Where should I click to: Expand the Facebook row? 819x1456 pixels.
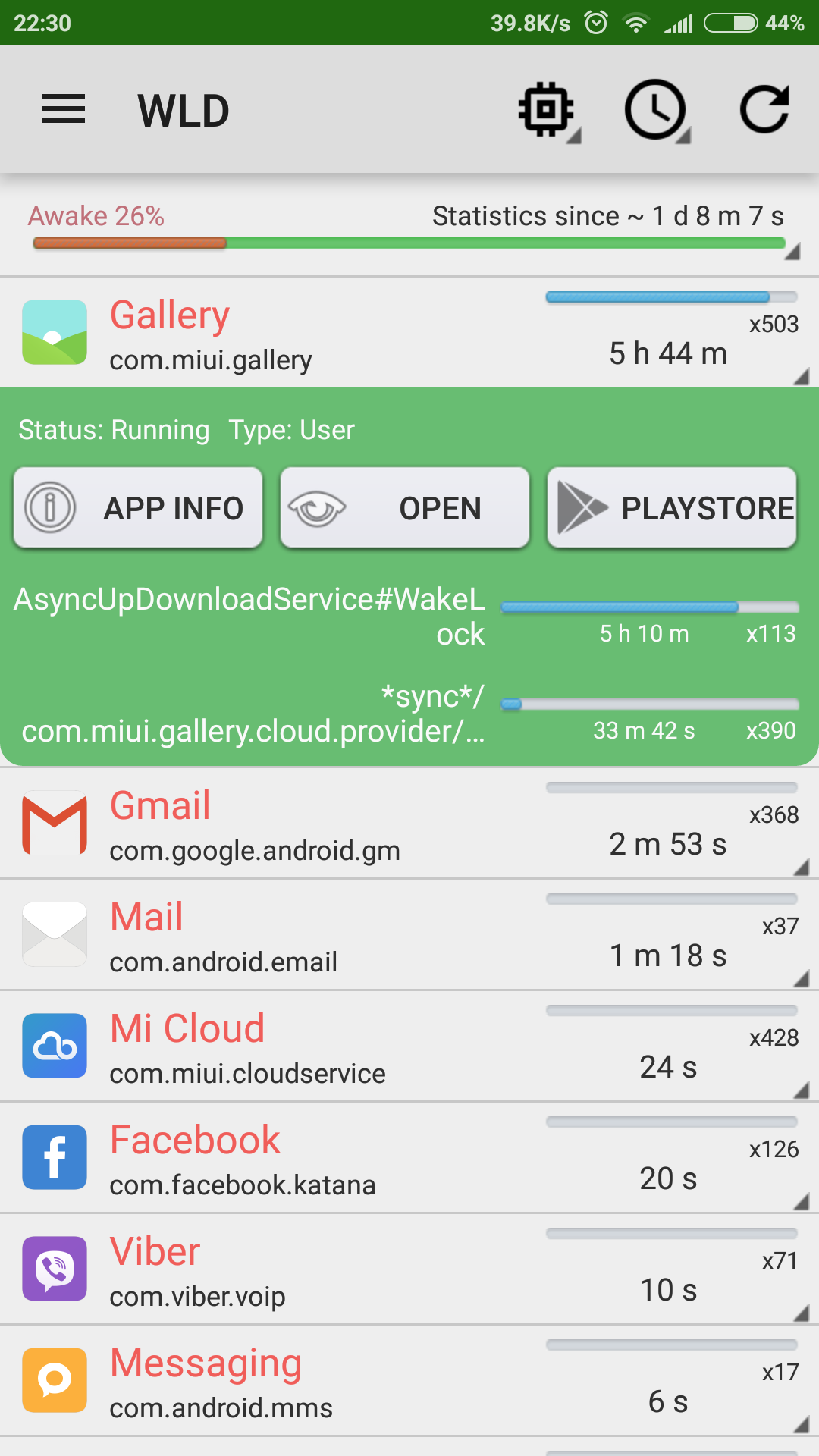pos(409,1158)
